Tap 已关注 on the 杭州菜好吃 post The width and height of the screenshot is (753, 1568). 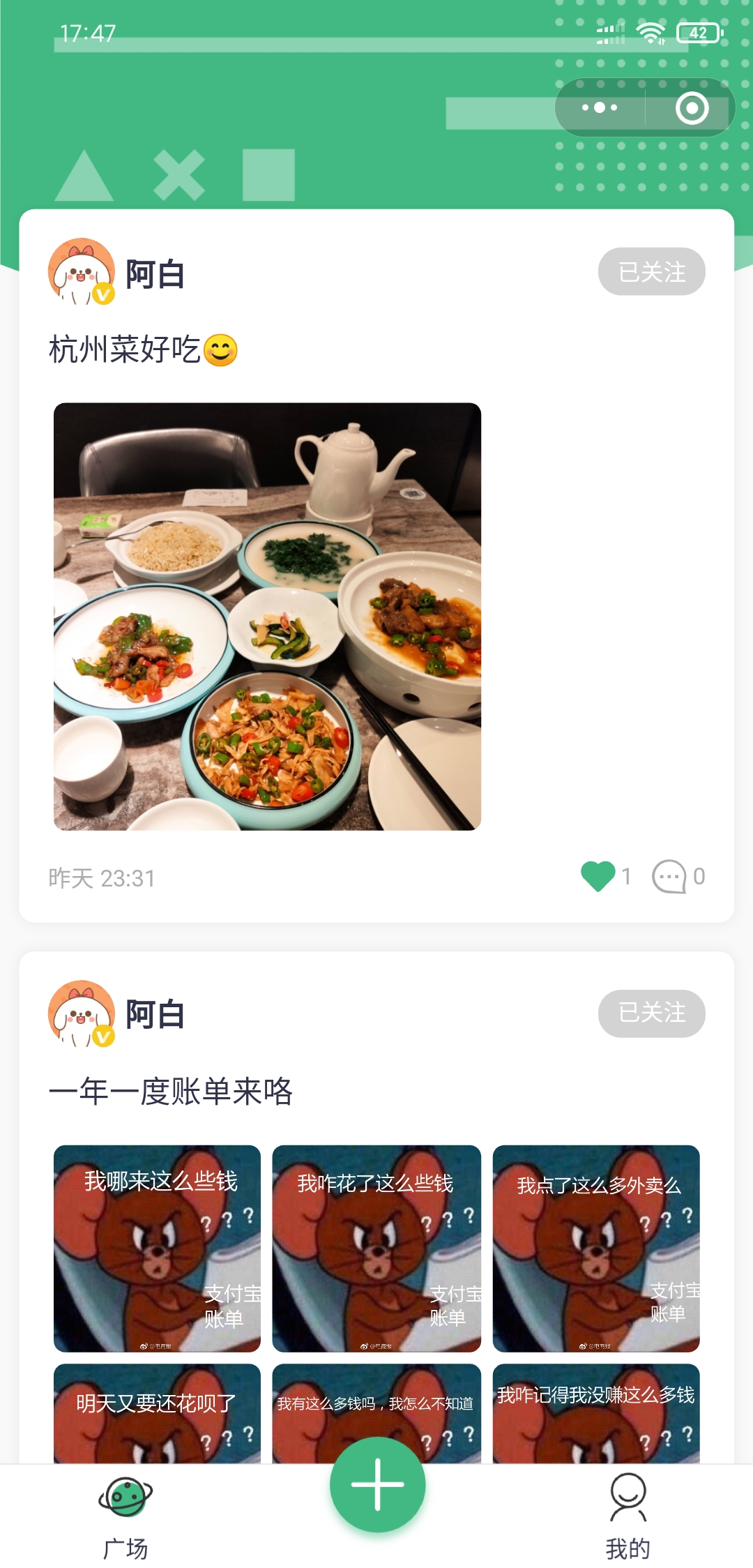[651, 271]
